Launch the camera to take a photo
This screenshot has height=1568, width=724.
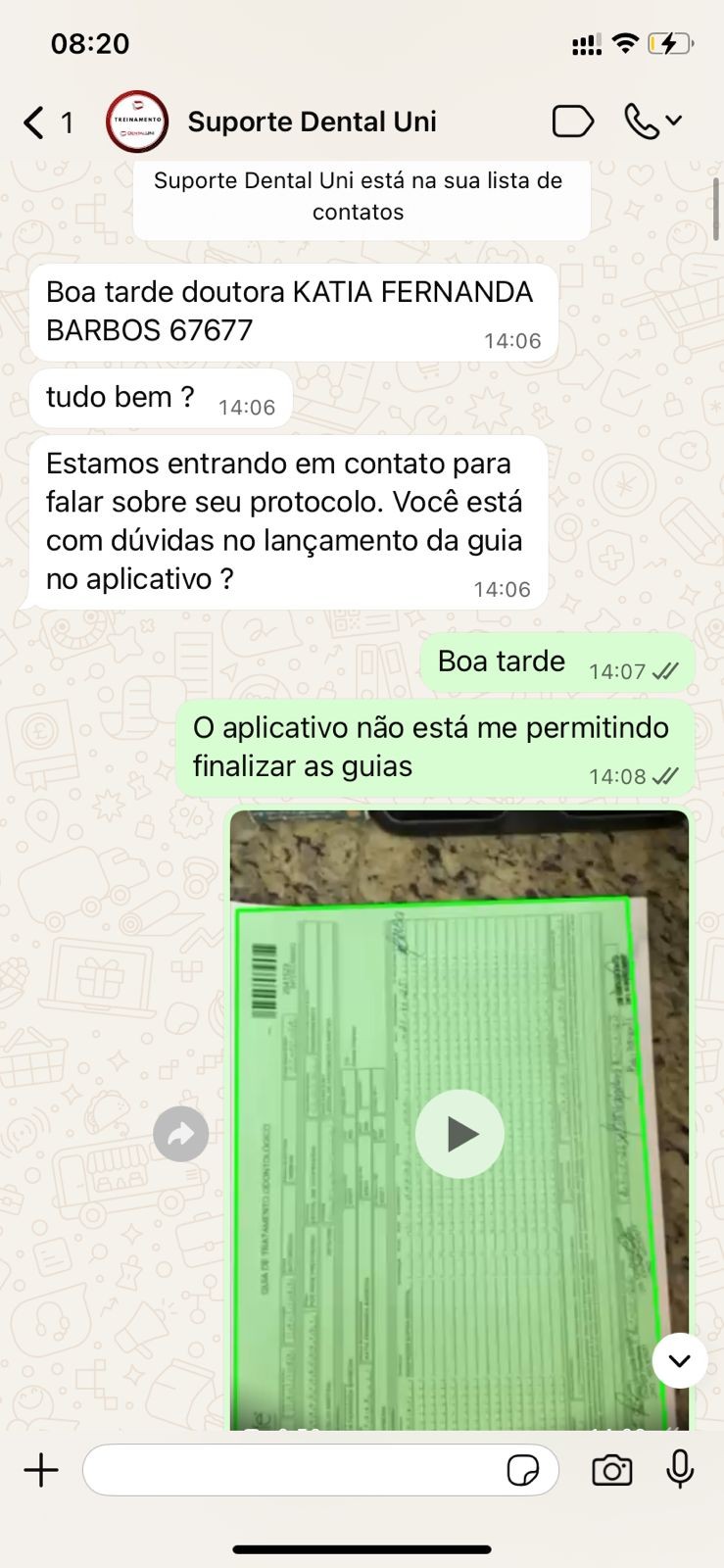pyautogui.click(x=612, y=1470)
